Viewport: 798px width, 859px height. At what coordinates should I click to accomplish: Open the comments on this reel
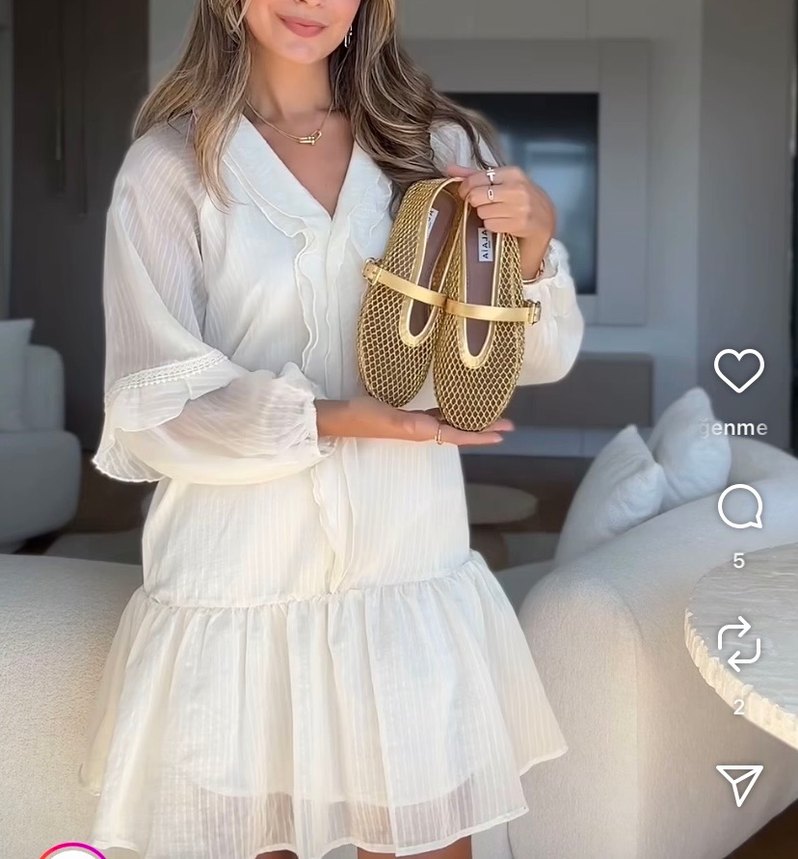click(740, 507)
